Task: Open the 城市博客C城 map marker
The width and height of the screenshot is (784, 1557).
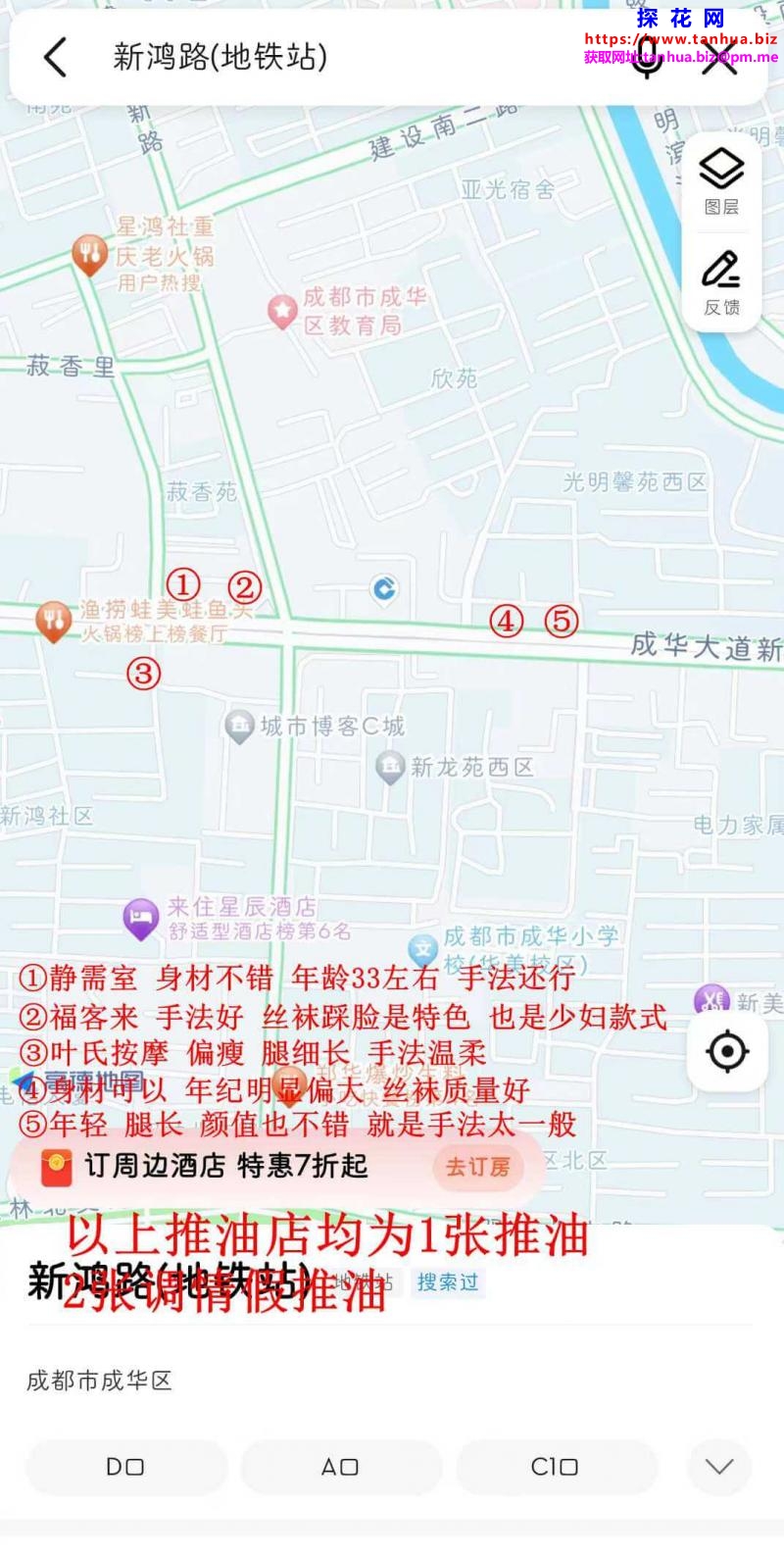Action: 240,727
